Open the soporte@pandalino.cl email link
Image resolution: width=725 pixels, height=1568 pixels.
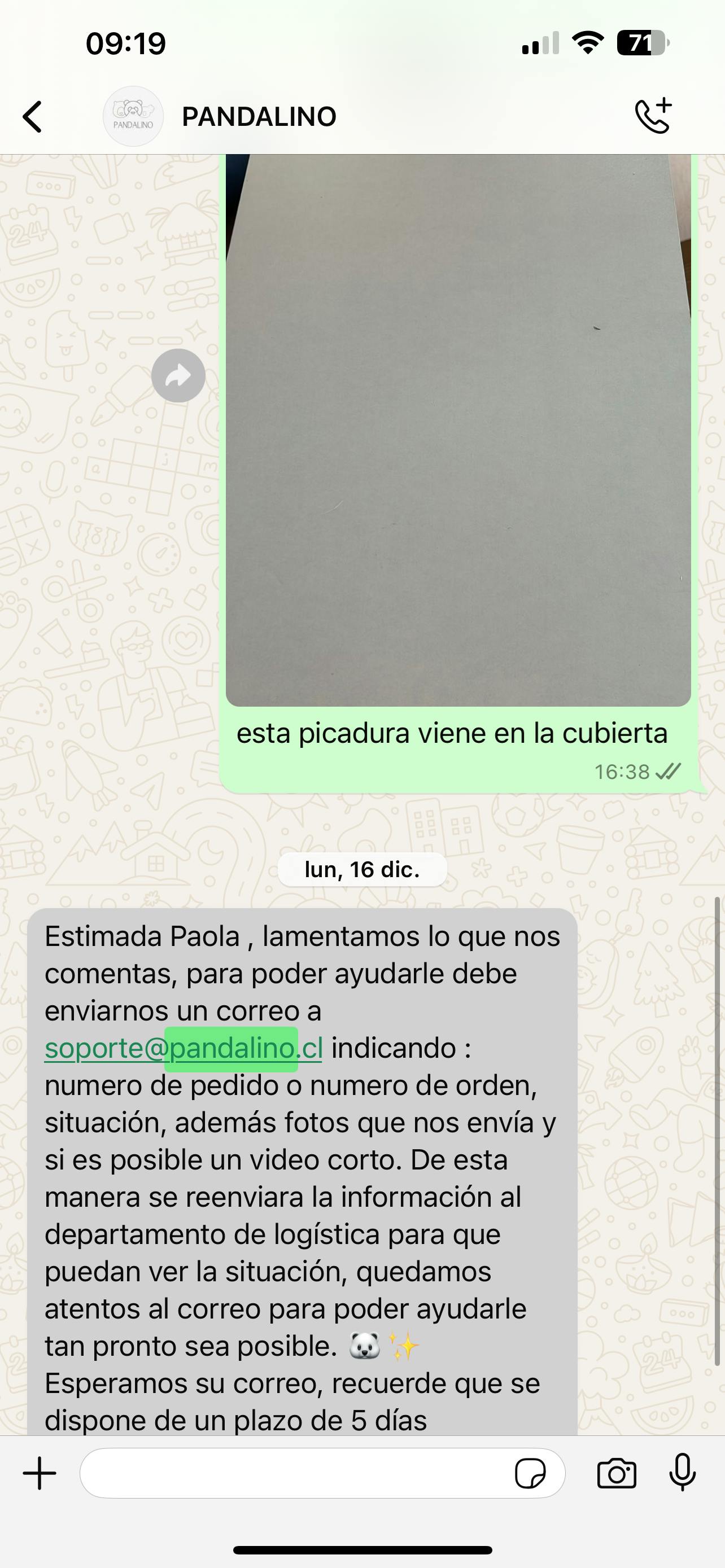(184, 1048)
